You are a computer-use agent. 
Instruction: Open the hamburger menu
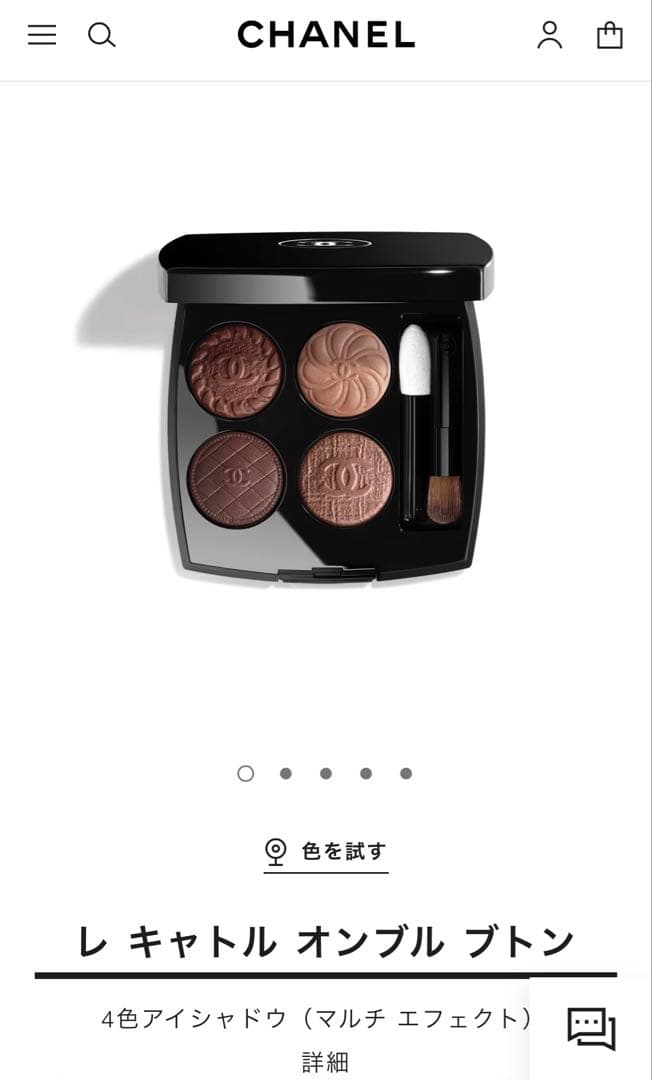pos(42,35)
